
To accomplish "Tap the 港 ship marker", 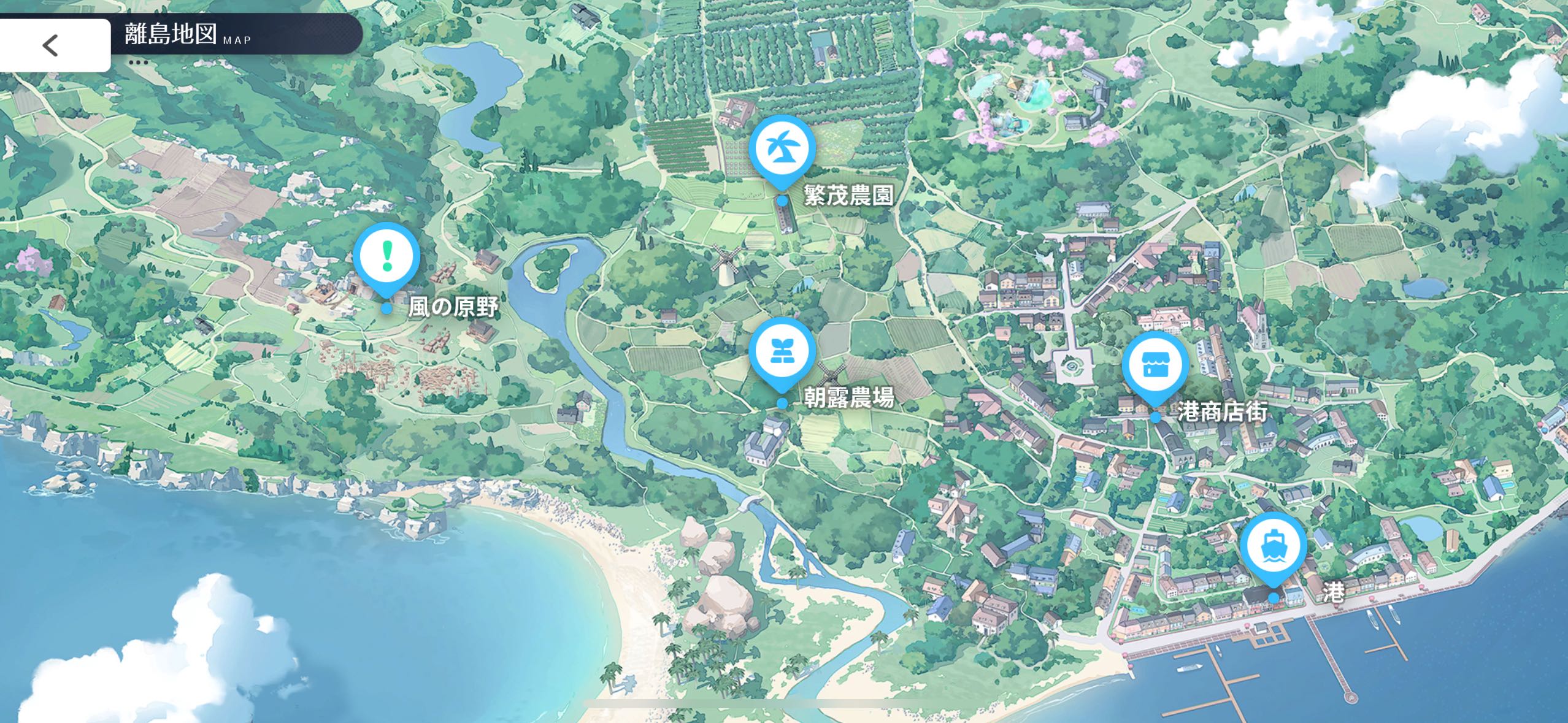I will pos(1273,546).
